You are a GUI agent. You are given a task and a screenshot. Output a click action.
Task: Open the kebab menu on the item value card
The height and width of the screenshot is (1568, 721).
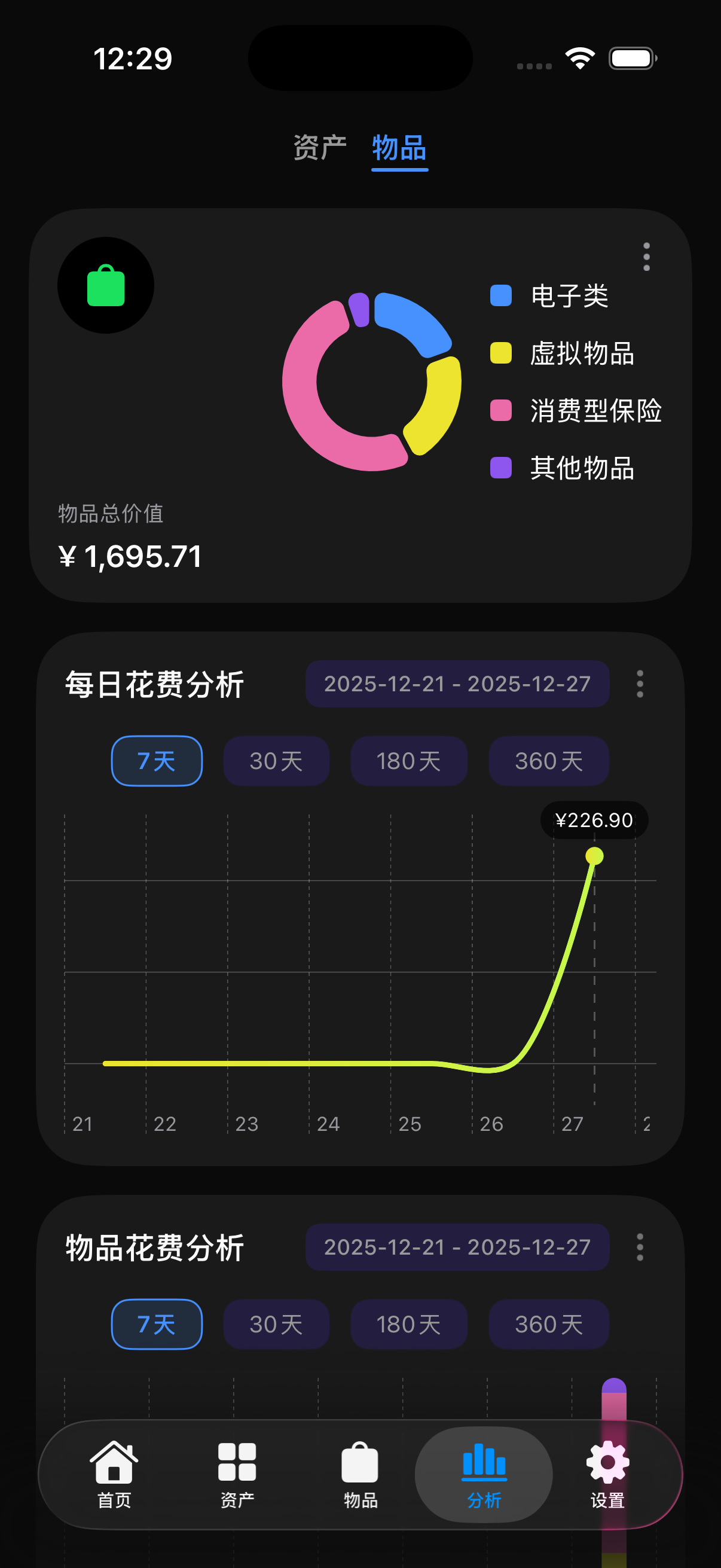point(646,256)
